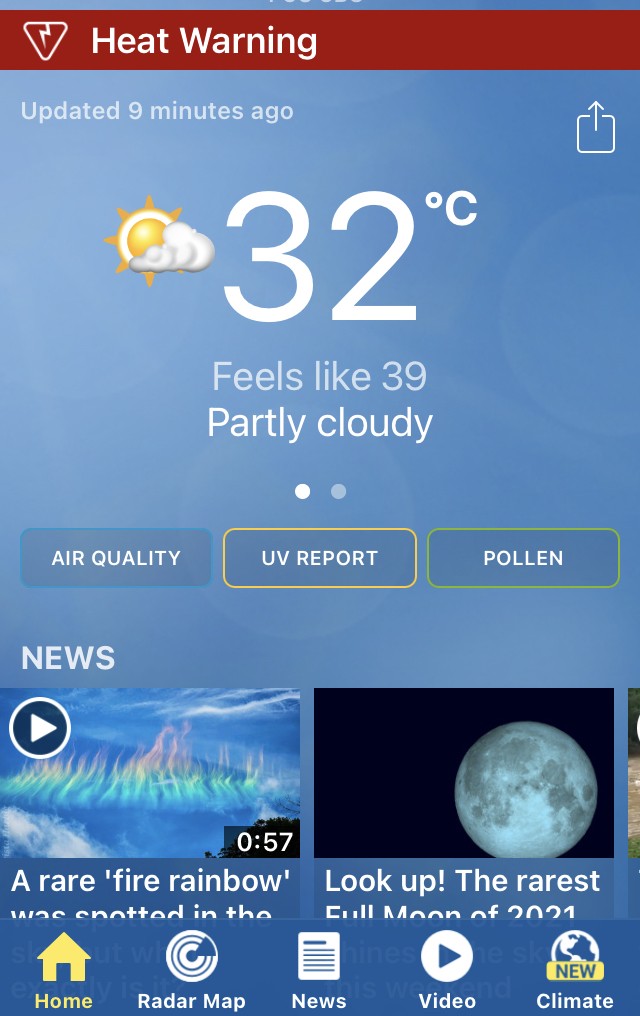Open the News tab

coord(319,970)
